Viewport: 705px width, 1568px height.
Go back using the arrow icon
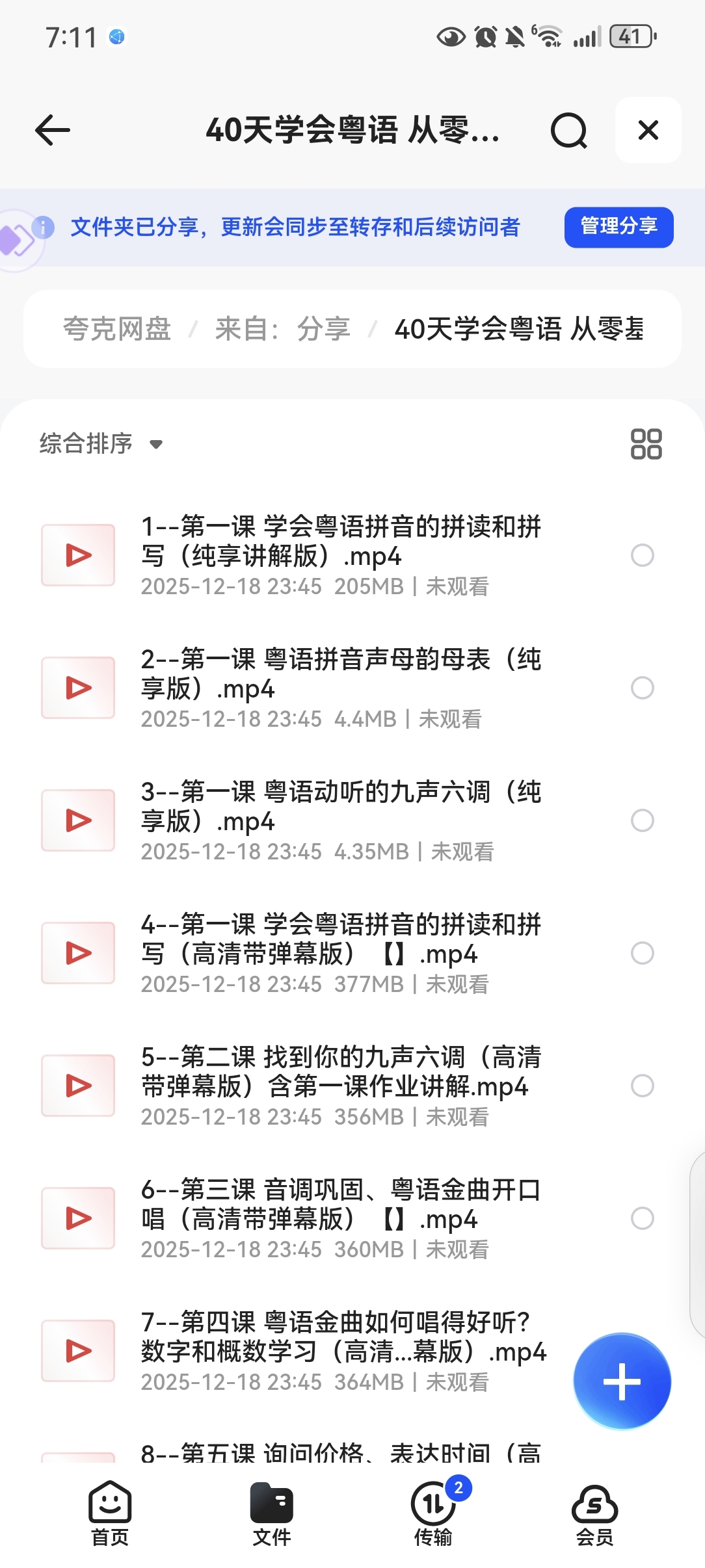(53, 130)
